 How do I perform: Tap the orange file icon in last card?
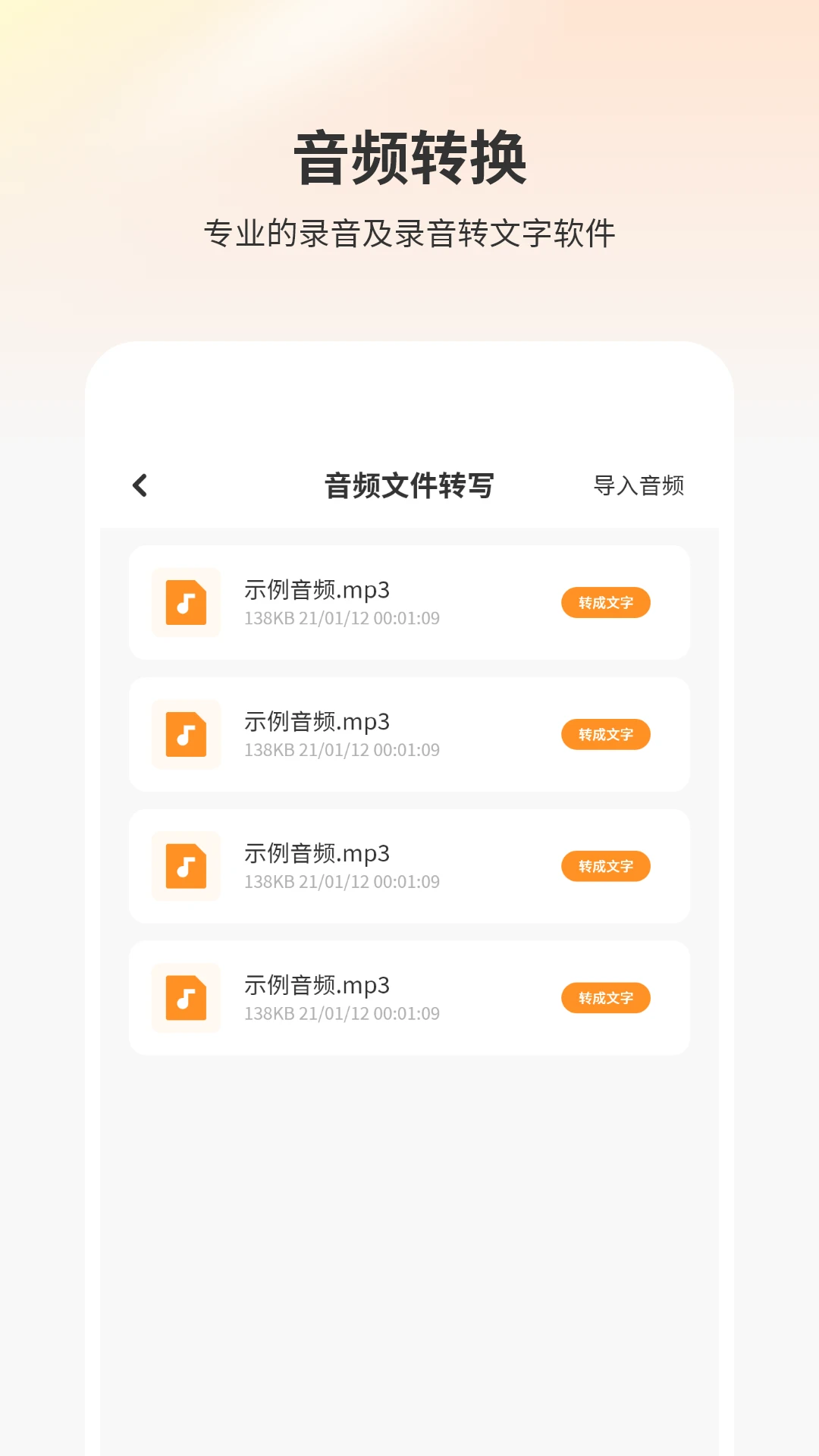tap(186, 998)
